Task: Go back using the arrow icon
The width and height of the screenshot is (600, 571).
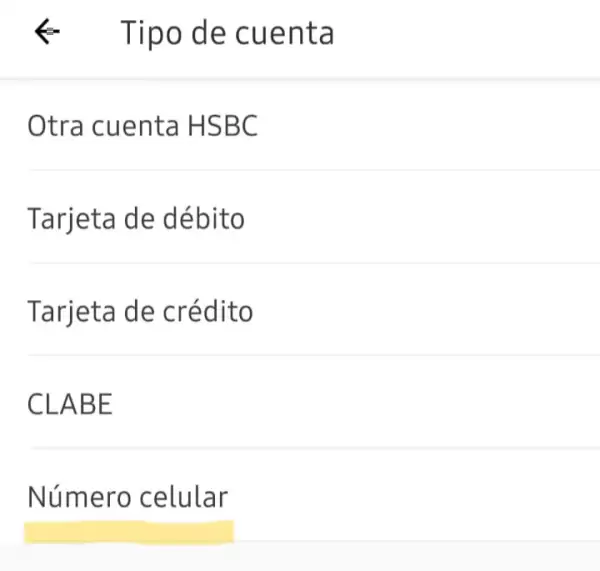Action: click(x=46, y=34)
